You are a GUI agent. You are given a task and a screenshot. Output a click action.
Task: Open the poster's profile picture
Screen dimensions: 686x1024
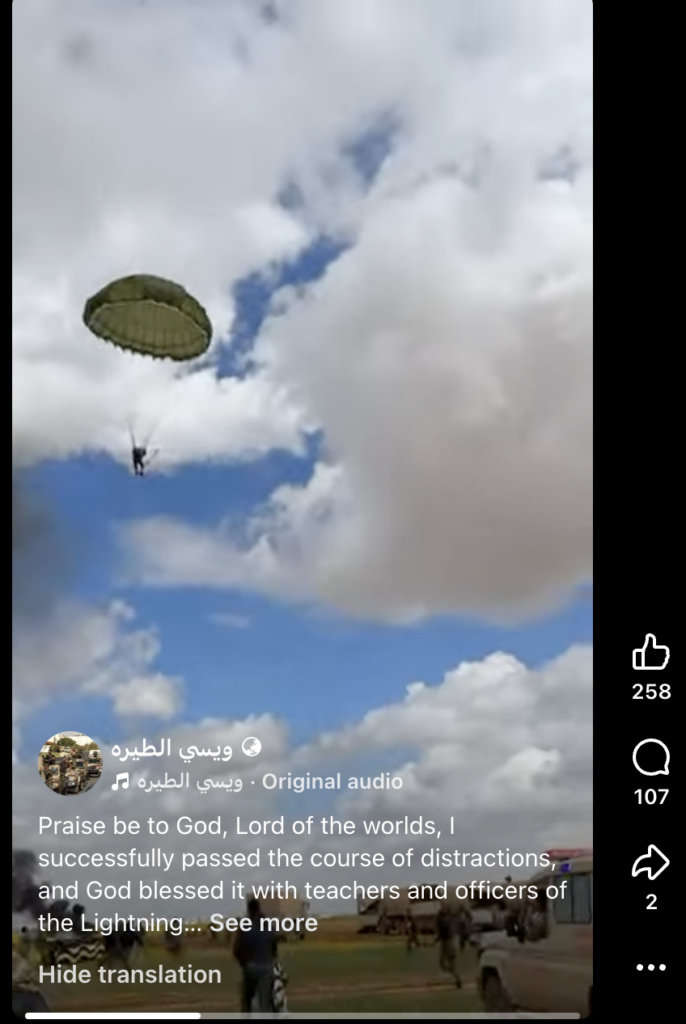coord(70,763)
